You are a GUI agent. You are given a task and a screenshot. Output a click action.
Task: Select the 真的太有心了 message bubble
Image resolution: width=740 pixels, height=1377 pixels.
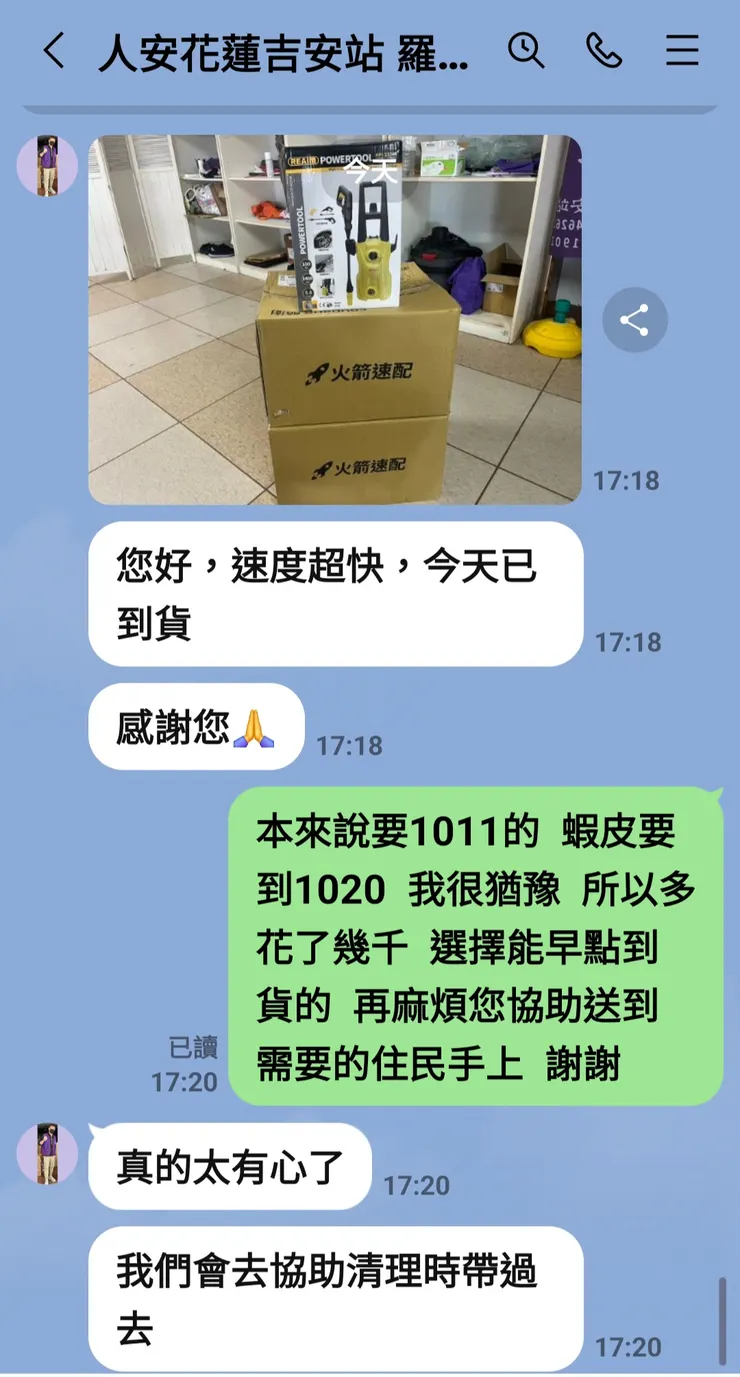[x=230, y=1166]
